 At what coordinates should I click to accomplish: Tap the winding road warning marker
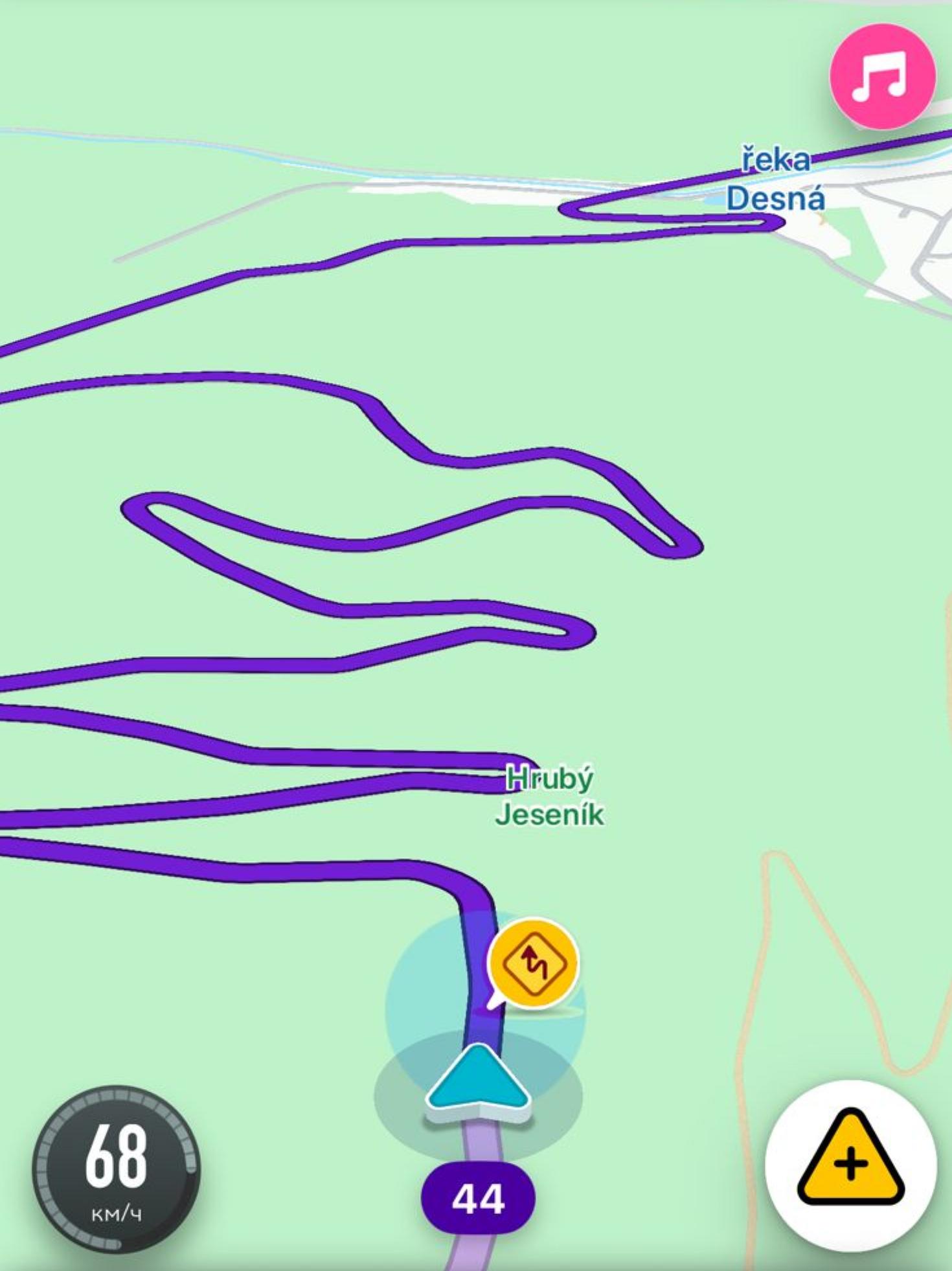tap(534, 963)
